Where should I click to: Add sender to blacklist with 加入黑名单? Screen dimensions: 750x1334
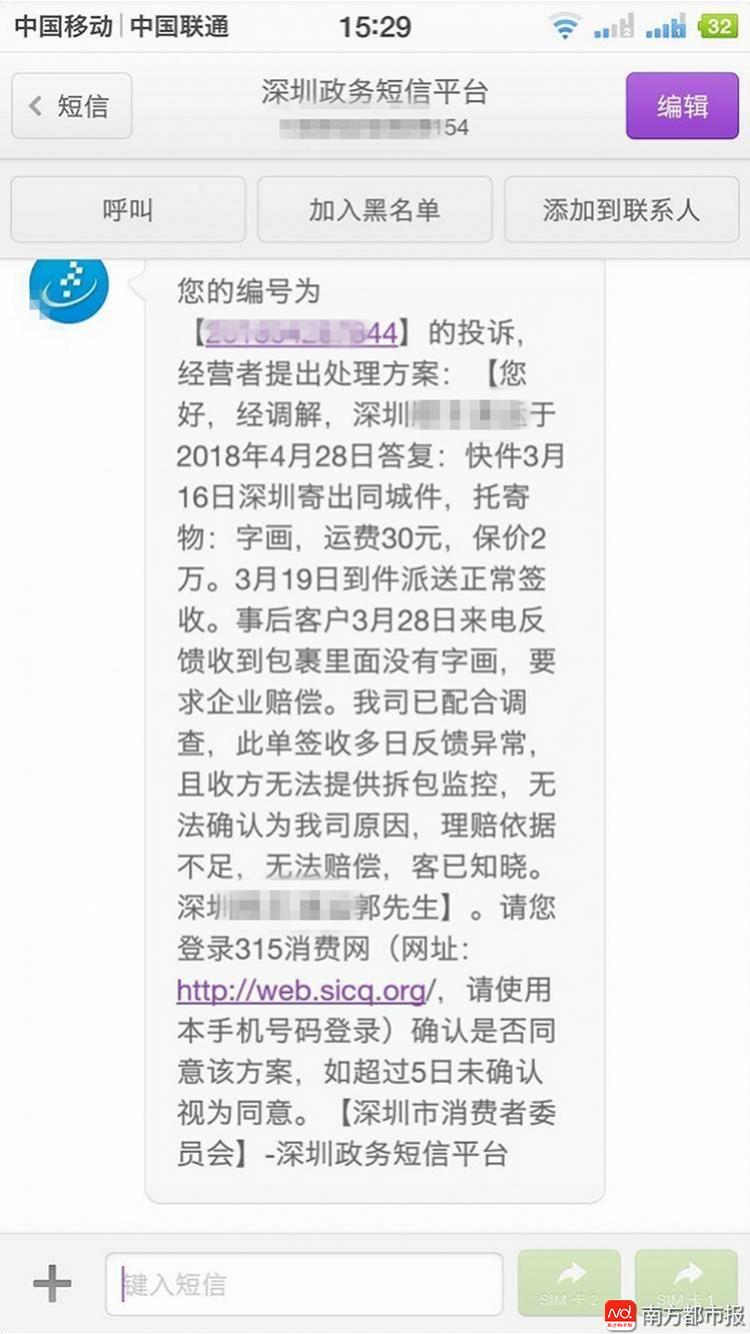(374, 210)
